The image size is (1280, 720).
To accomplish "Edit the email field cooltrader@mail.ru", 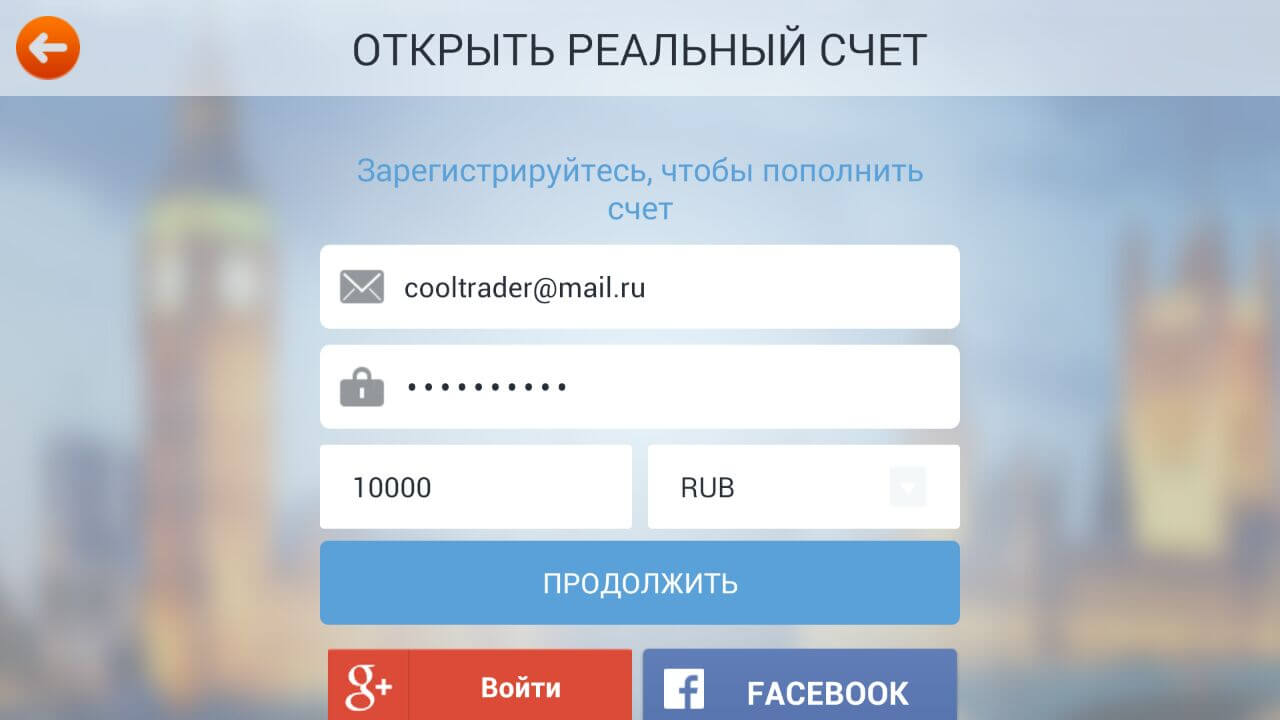I will [640, 288].
